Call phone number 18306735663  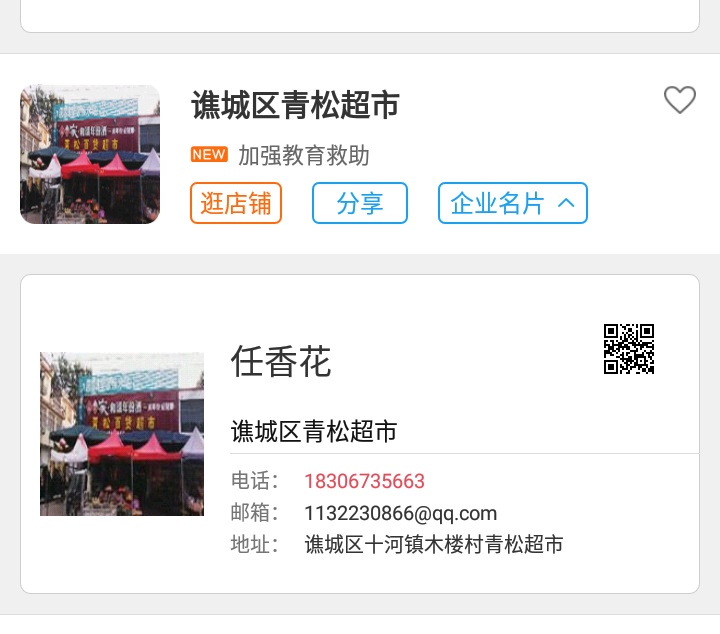[364, 481]
